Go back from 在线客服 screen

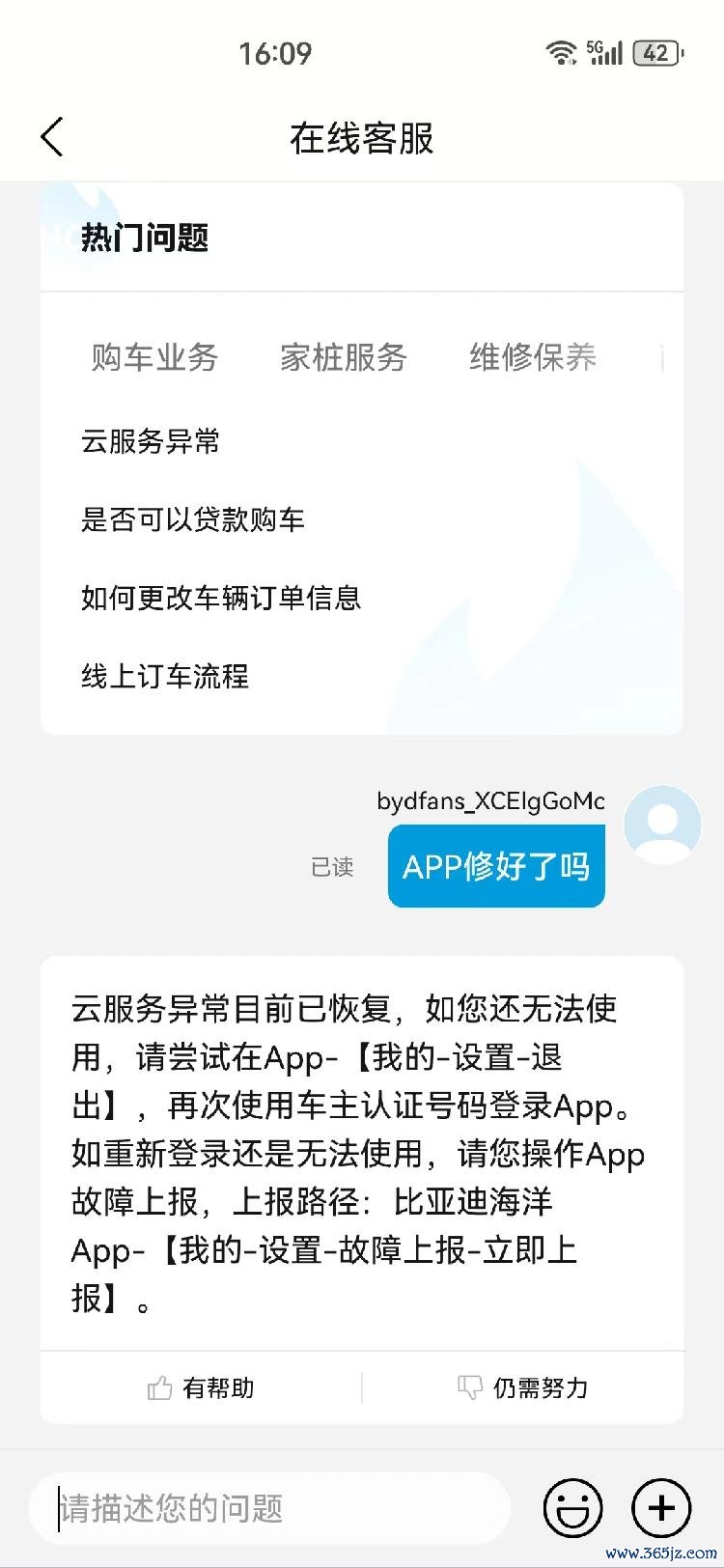click(52, 137)
